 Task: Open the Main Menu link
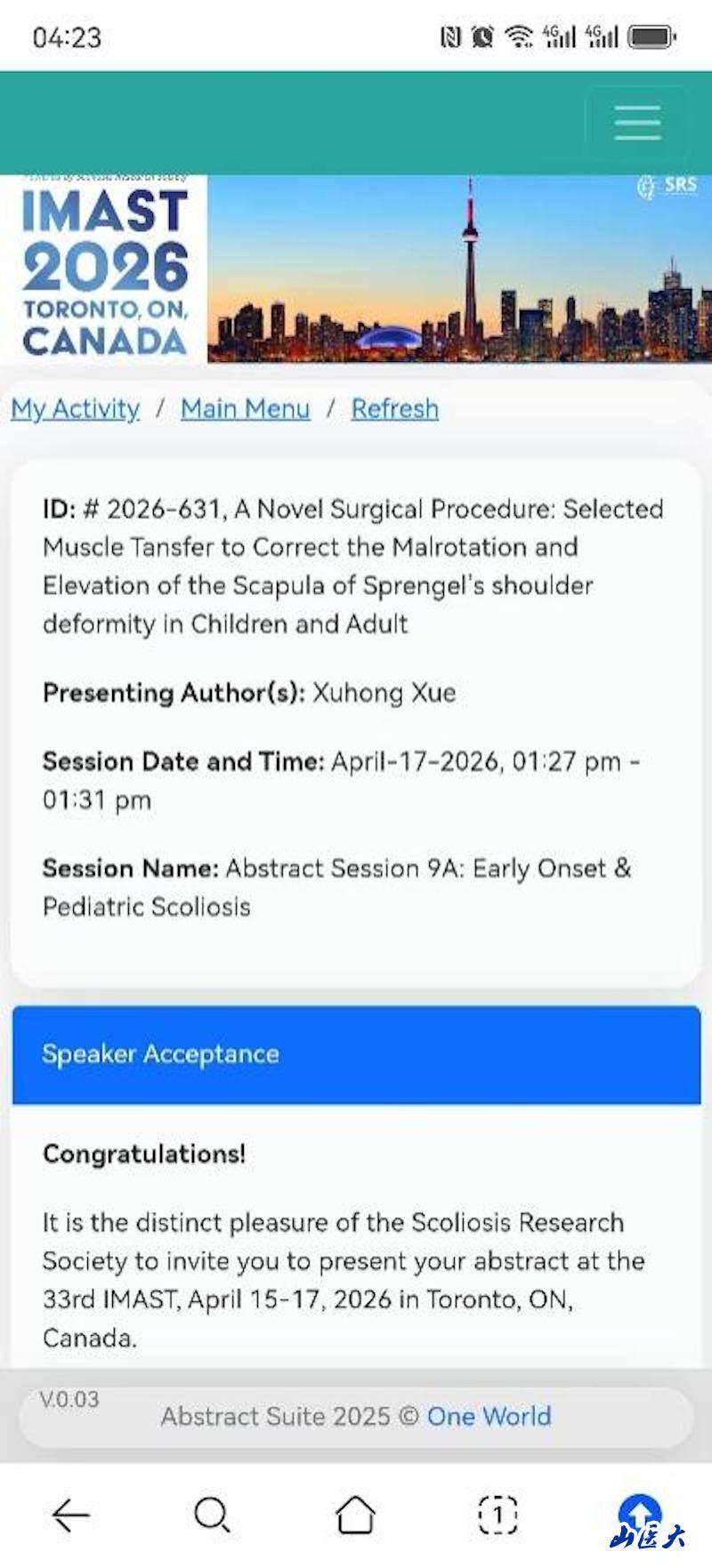(246, 409)
